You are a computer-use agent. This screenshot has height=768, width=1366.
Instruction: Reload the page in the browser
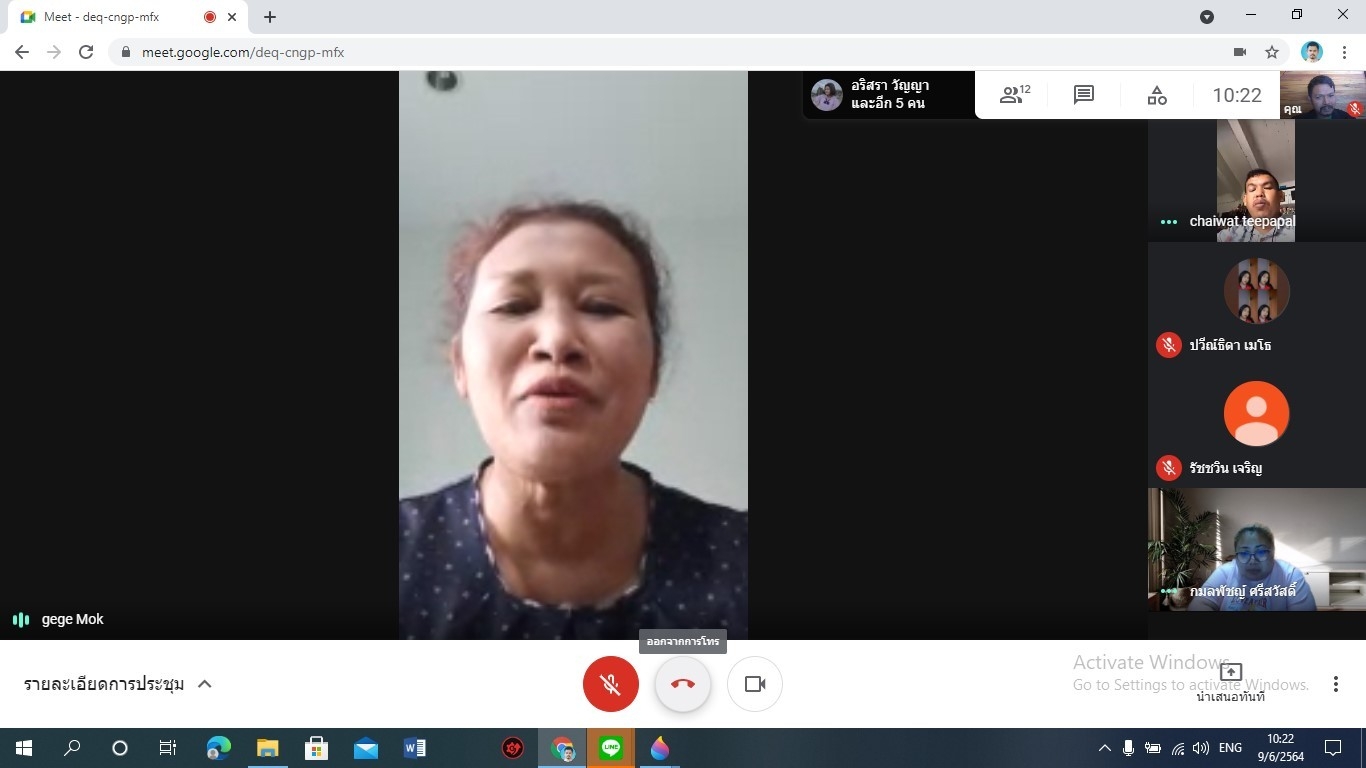click(86, 52)
